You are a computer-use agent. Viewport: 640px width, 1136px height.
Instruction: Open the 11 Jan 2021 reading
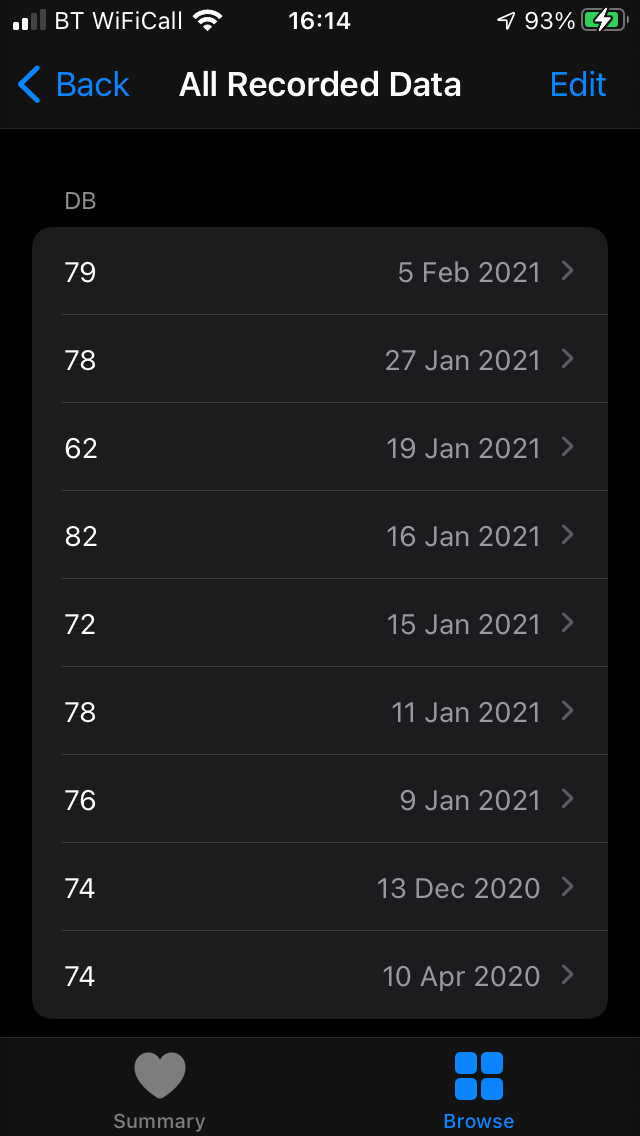tap(320, 712)
